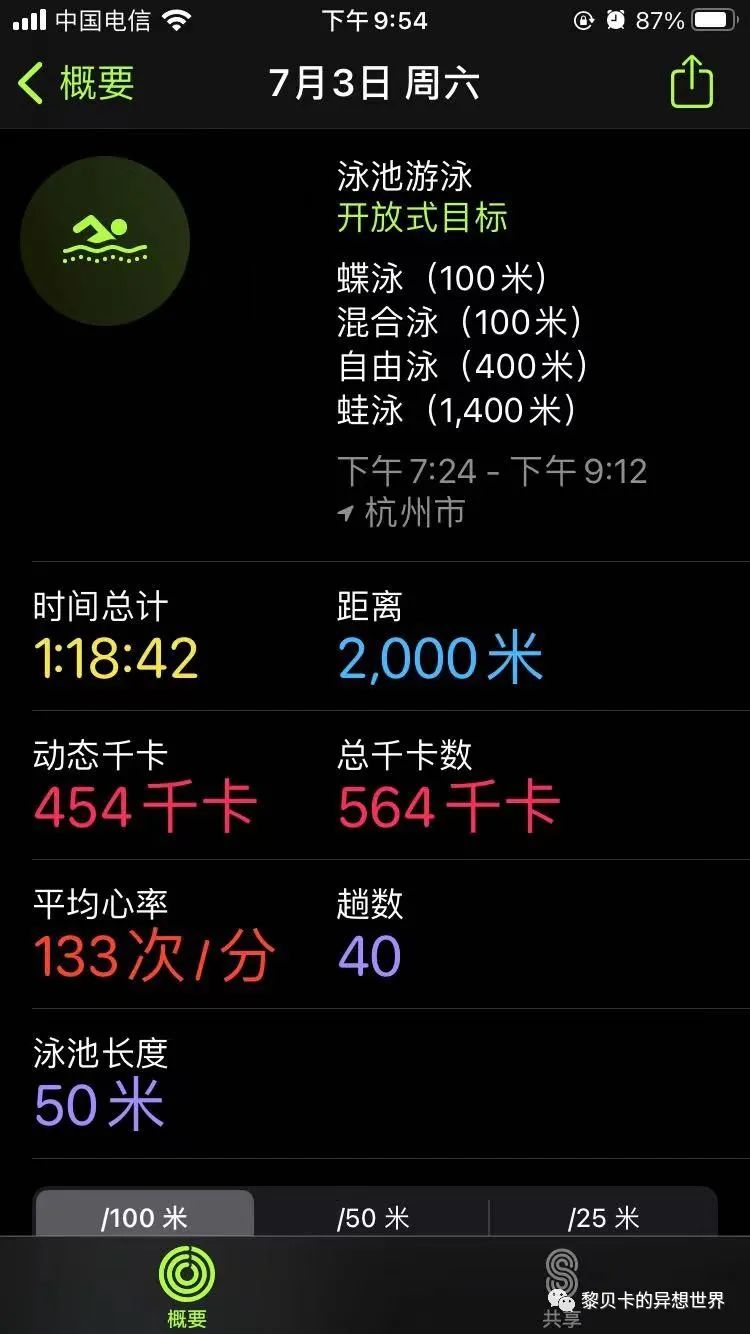Go back to 概要
The height and width of the screenshot is (1334, 750).
[76, 83]
